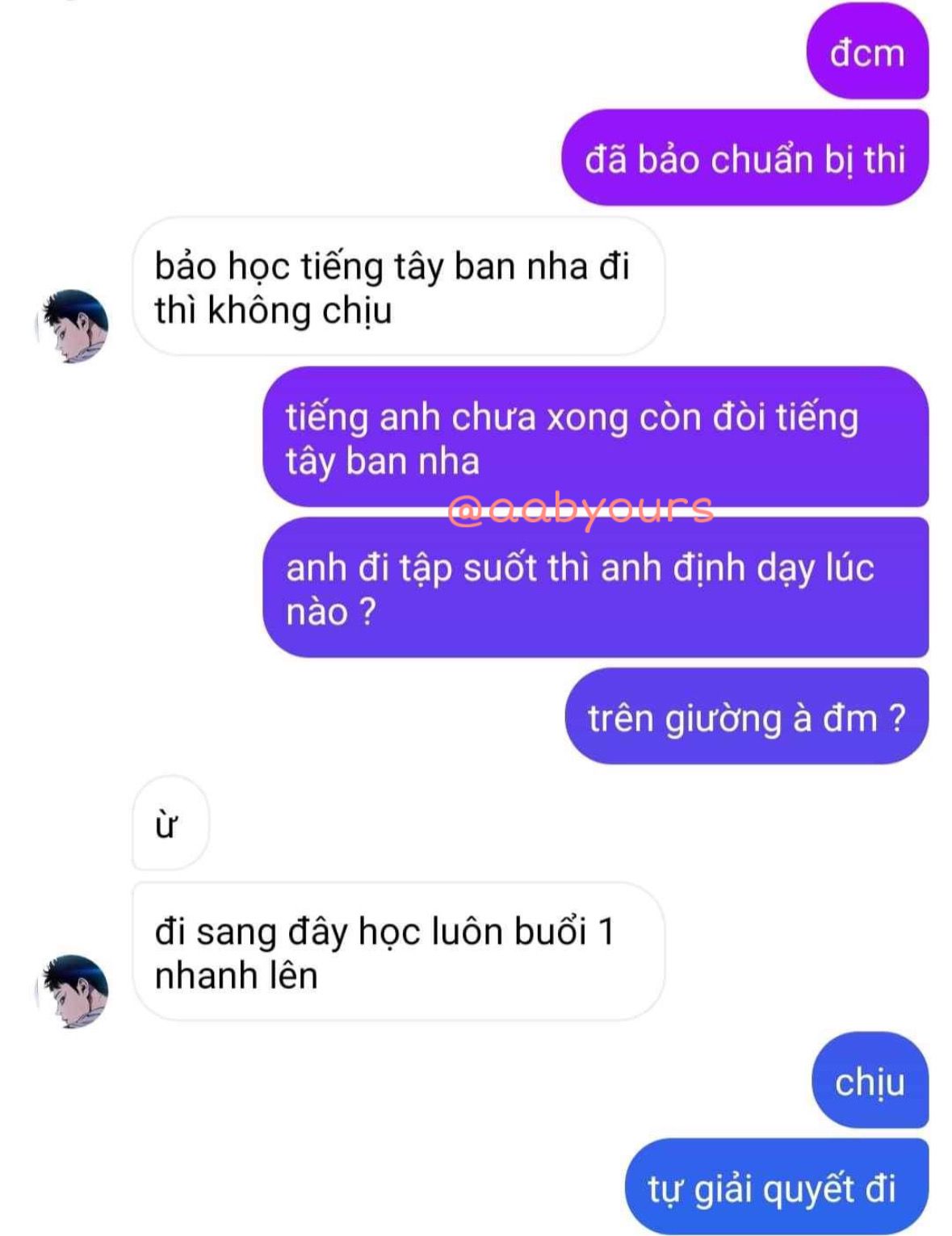
Task: Open sender's avatar beside "nhanh lên" message
Action: coord(72,991)
